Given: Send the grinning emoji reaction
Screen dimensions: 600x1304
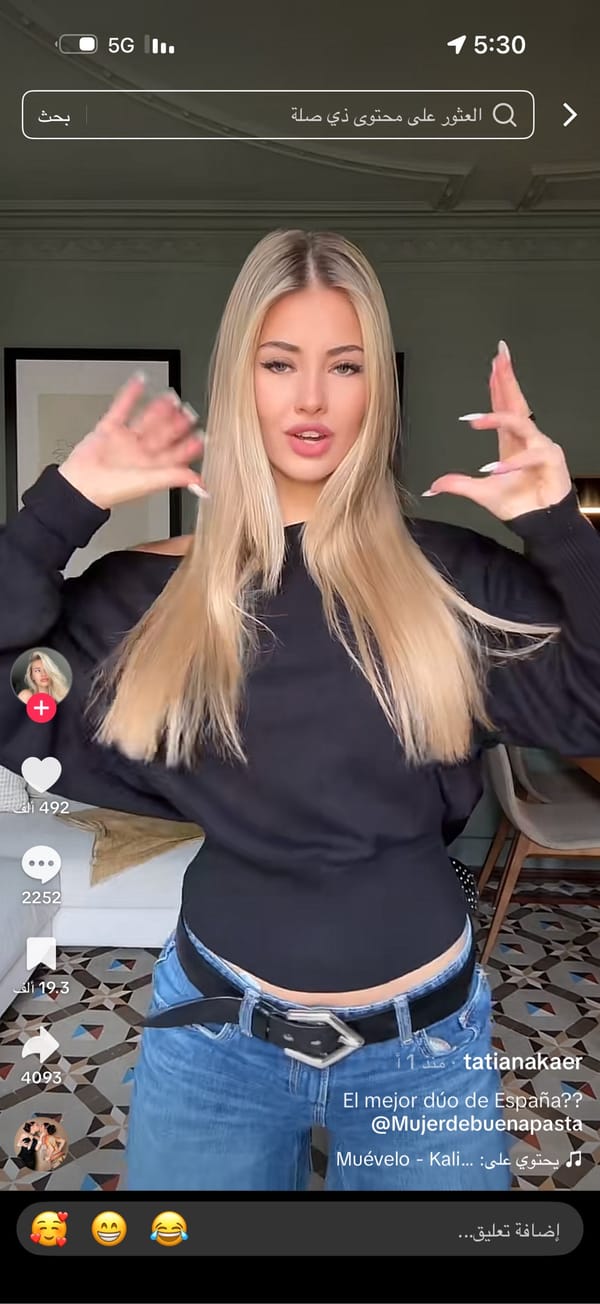Looking at the screenshot, I should point(109,1228).
